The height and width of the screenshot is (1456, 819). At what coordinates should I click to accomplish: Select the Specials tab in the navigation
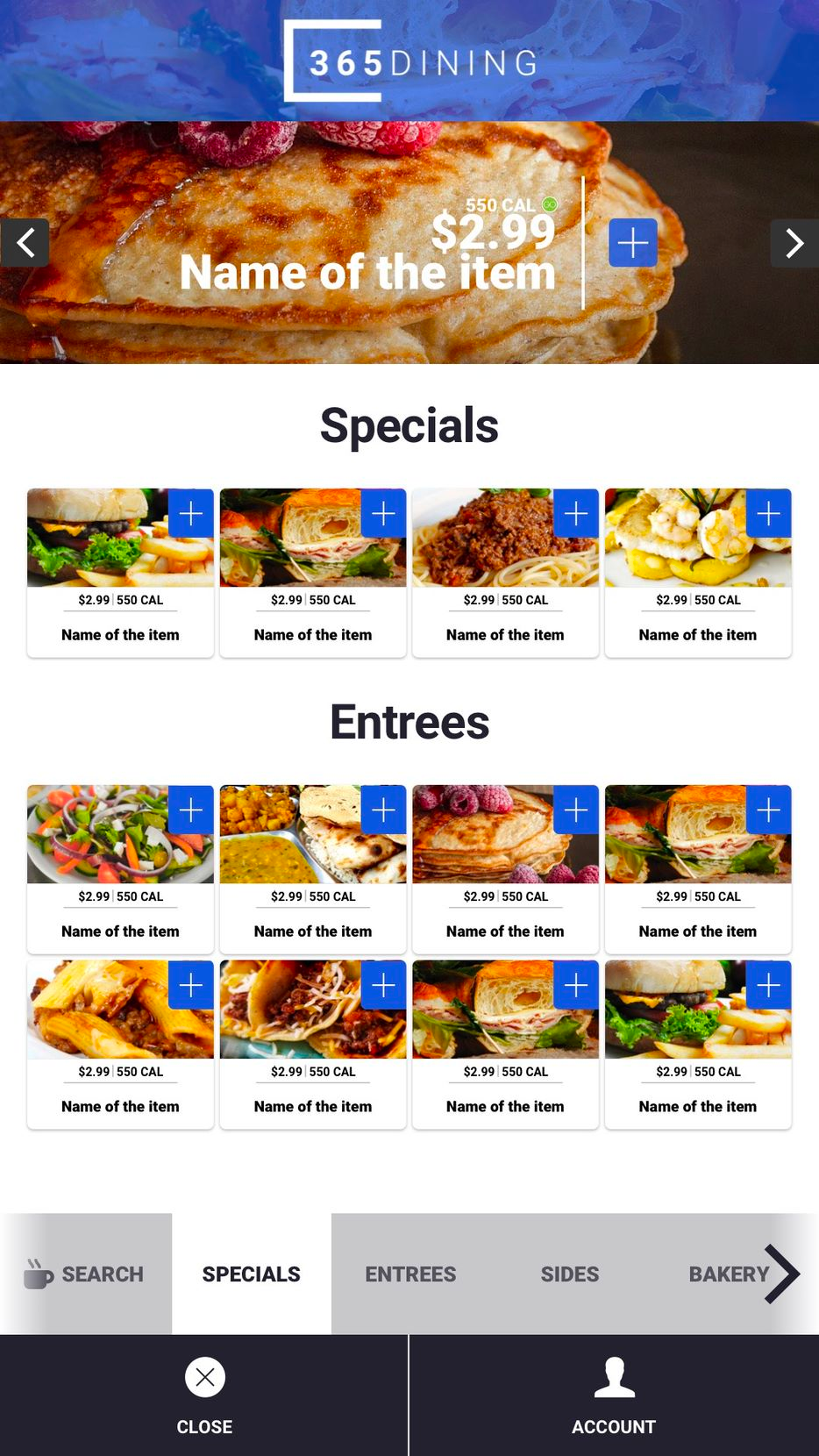(251, 1274)
